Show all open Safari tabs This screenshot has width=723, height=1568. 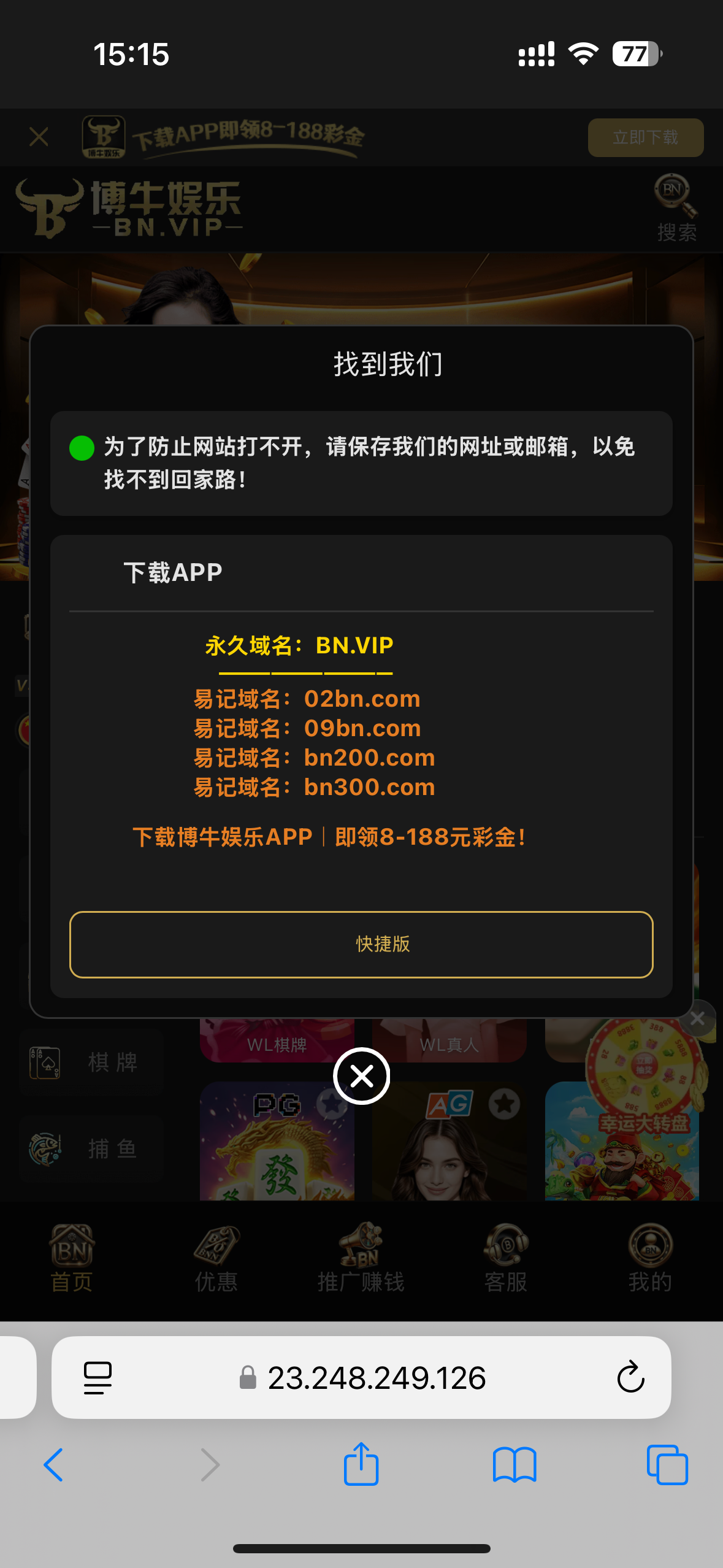point(667,1465)
